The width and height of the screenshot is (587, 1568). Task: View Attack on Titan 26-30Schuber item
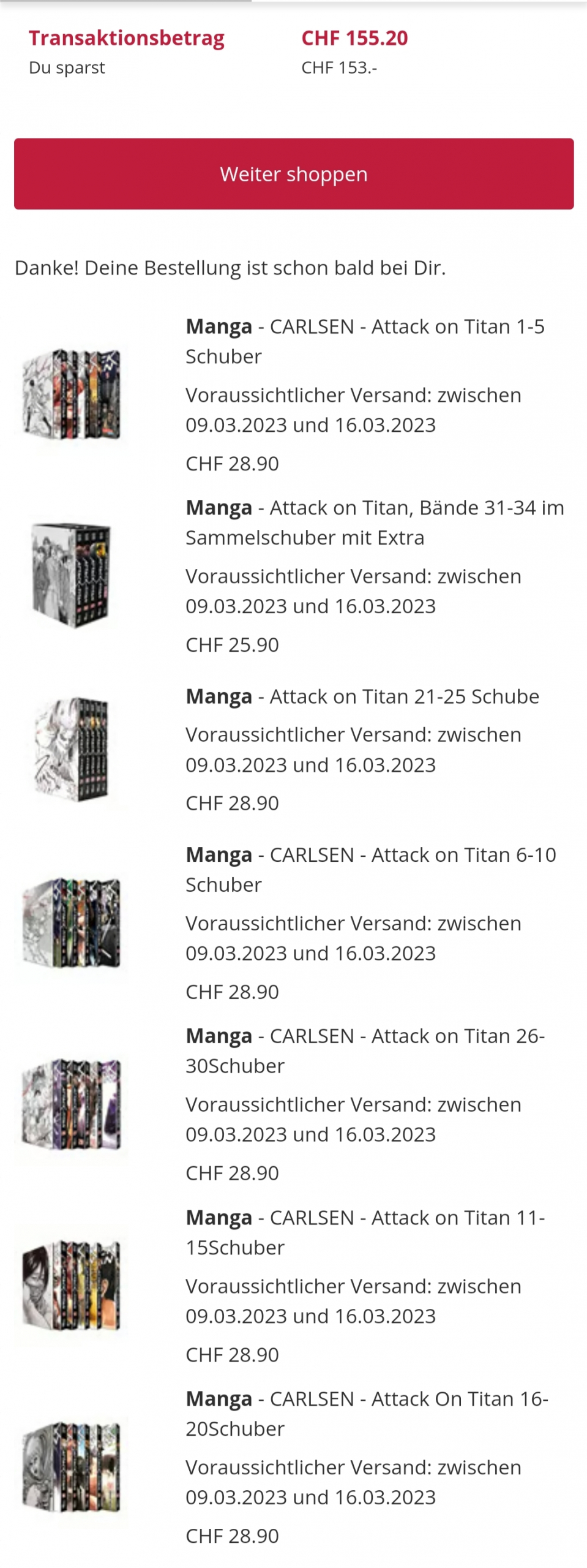365,1050
